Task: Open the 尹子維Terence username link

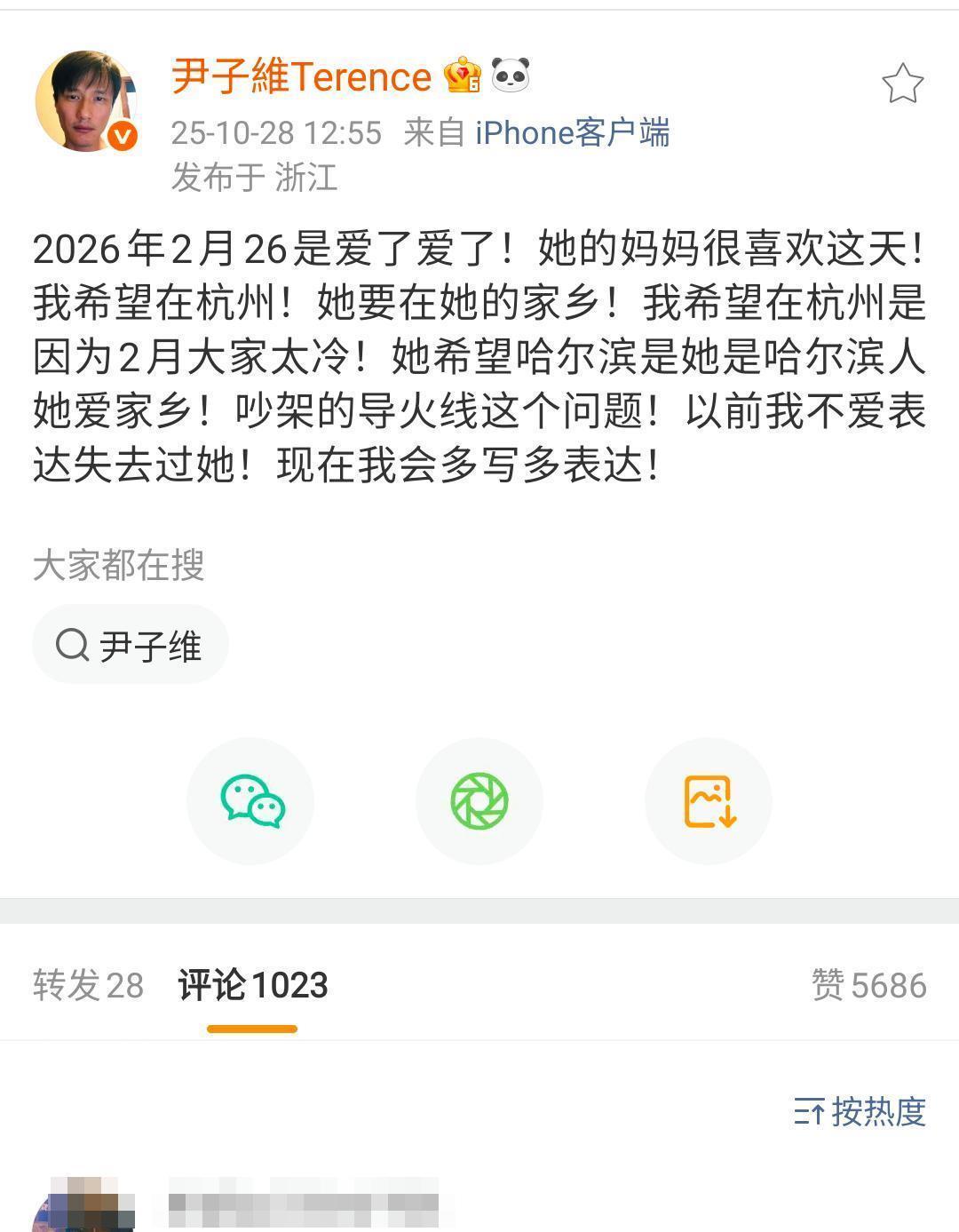Action: pos(301,76)
